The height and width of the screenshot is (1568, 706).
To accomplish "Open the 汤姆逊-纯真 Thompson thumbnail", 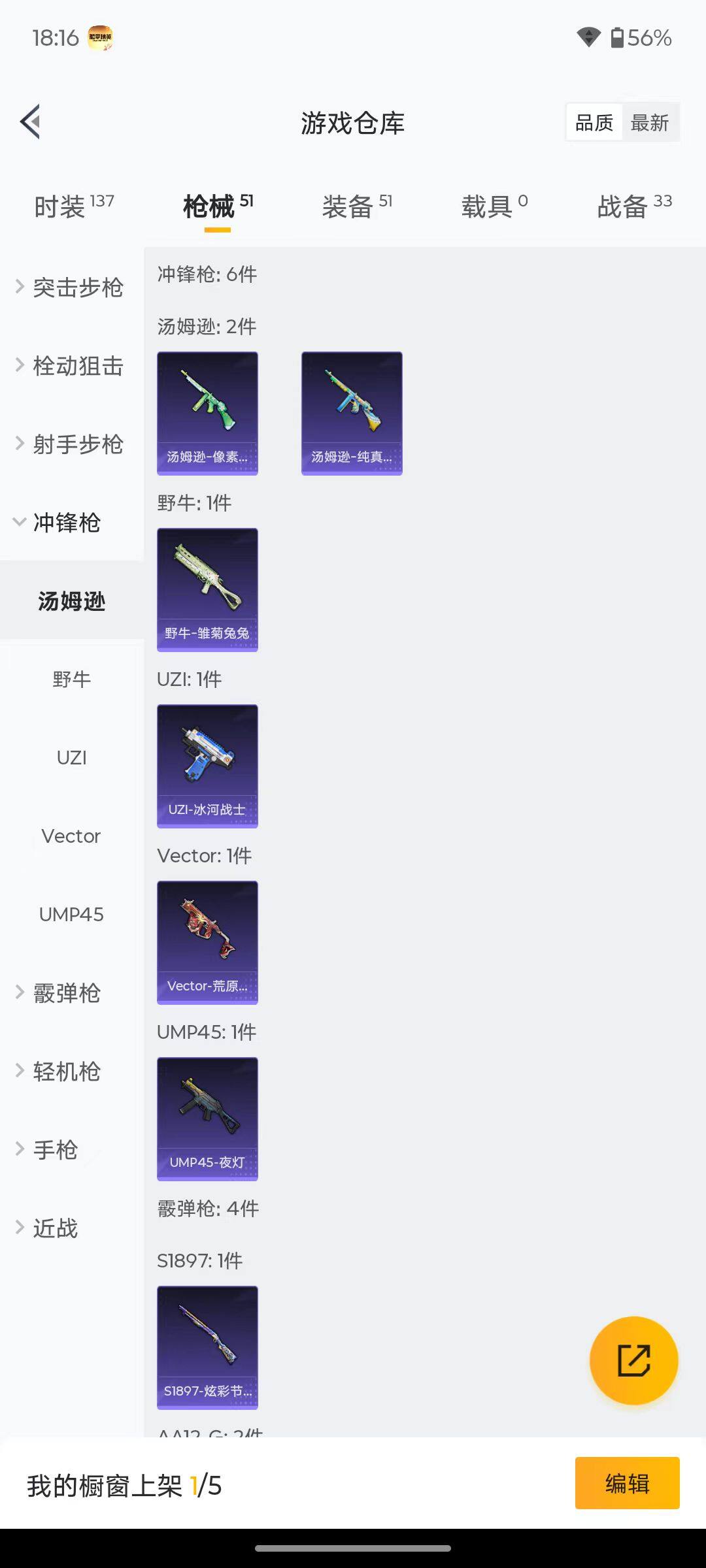I will click(x=352, y=412).
